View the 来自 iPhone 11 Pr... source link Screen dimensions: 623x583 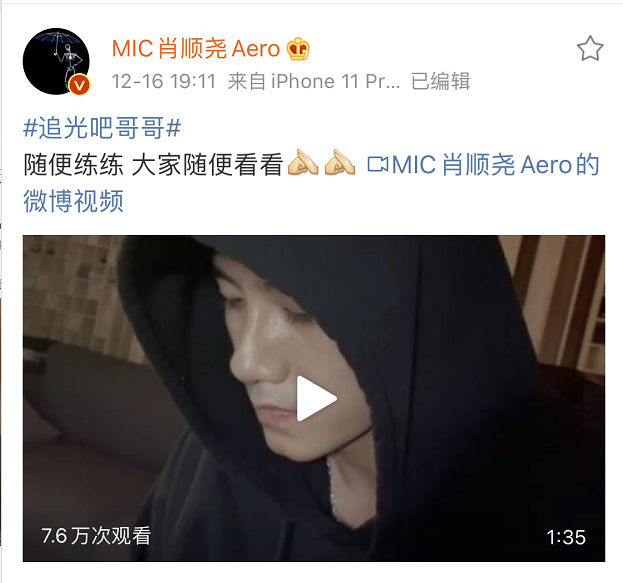pyautogui.click(x=314, y=82)
